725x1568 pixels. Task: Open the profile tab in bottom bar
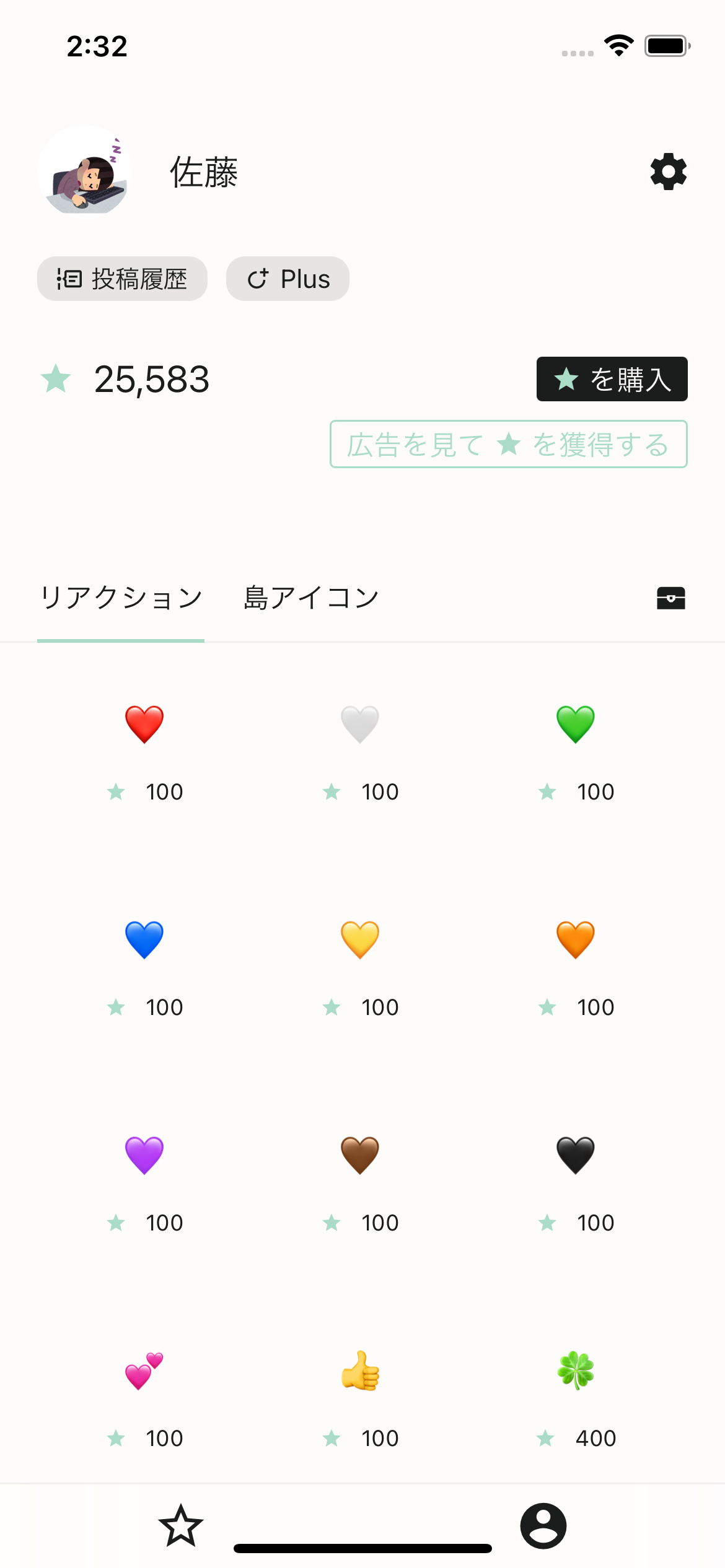pyautogui.click(x=543, y=1525)
